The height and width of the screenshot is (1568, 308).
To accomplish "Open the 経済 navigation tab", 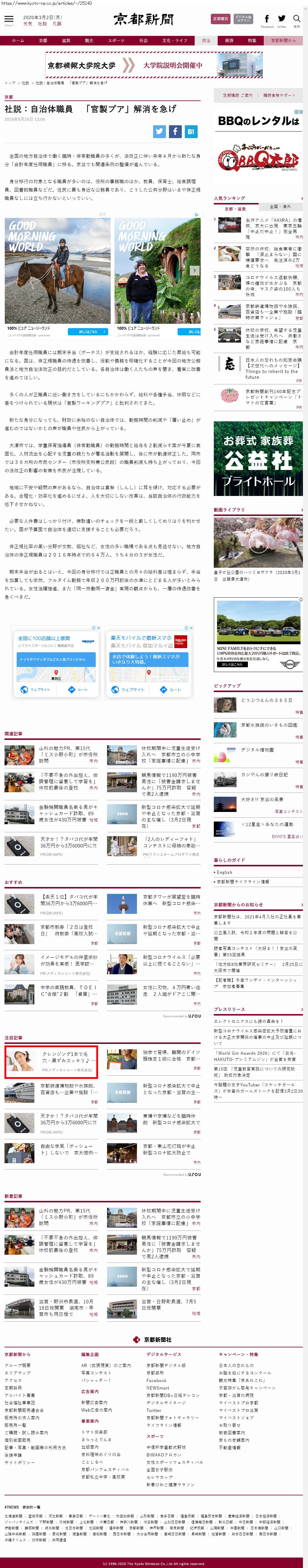I will [x=229, y=41].
